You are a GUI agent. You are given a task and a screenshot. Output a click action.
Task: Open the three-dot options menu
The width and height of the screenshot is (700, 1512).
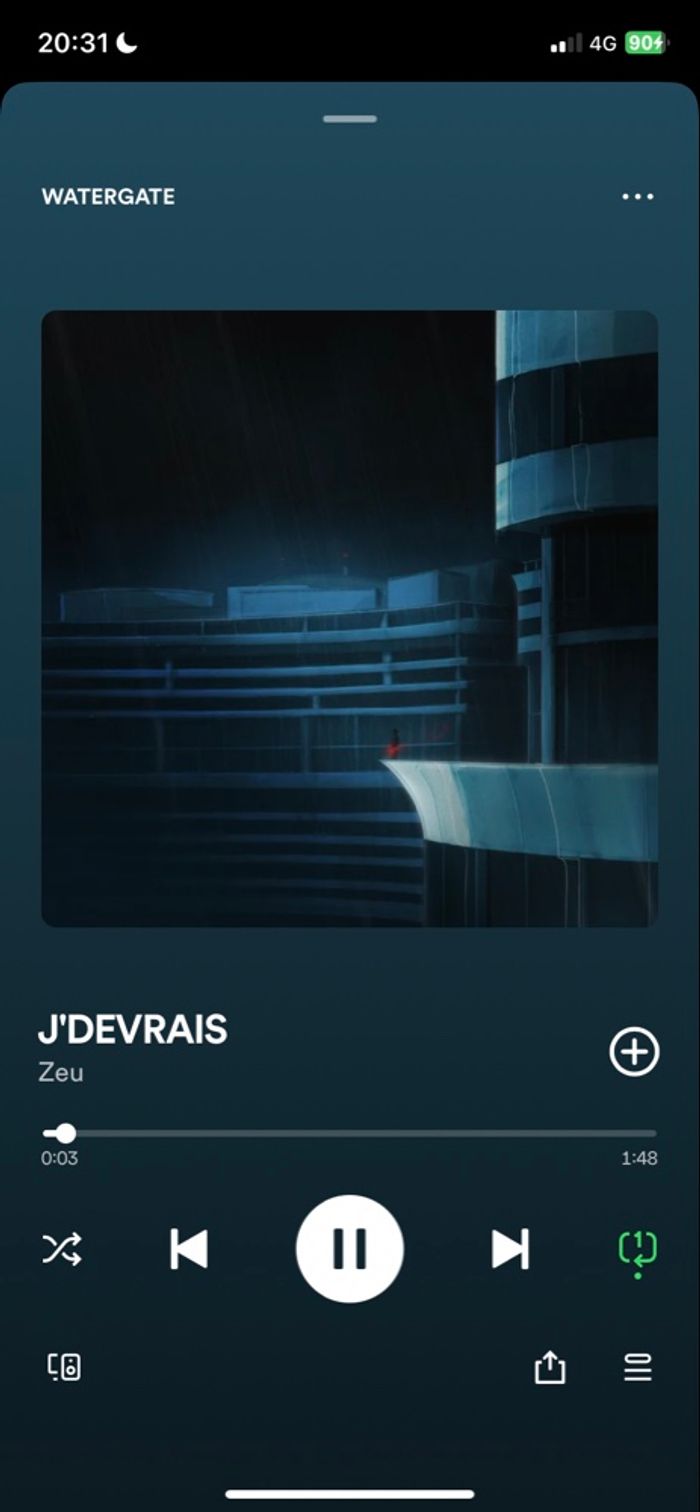(637, 197)
